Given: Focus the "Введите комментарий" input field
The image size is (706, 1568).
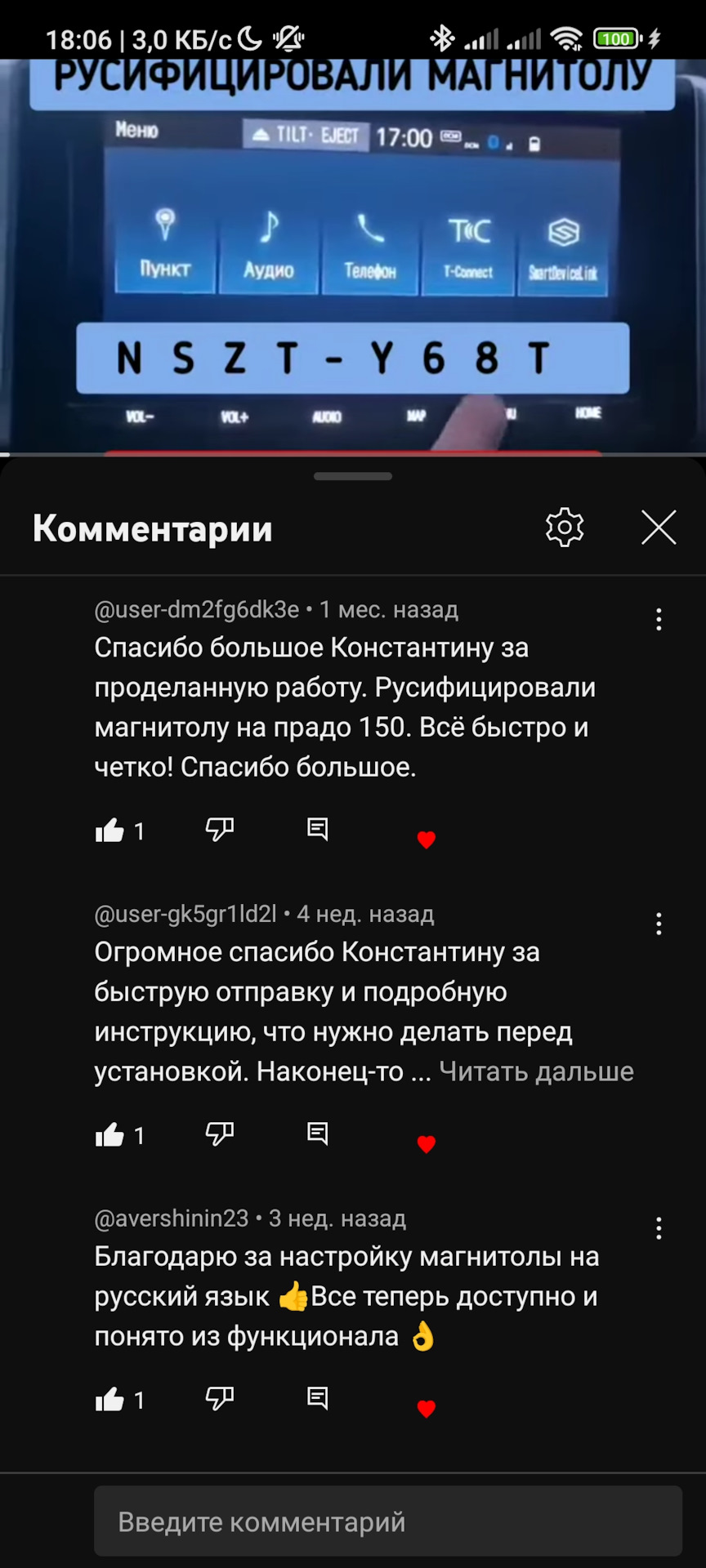Looking at the screenshot, I should click(x=387, y=1521).
